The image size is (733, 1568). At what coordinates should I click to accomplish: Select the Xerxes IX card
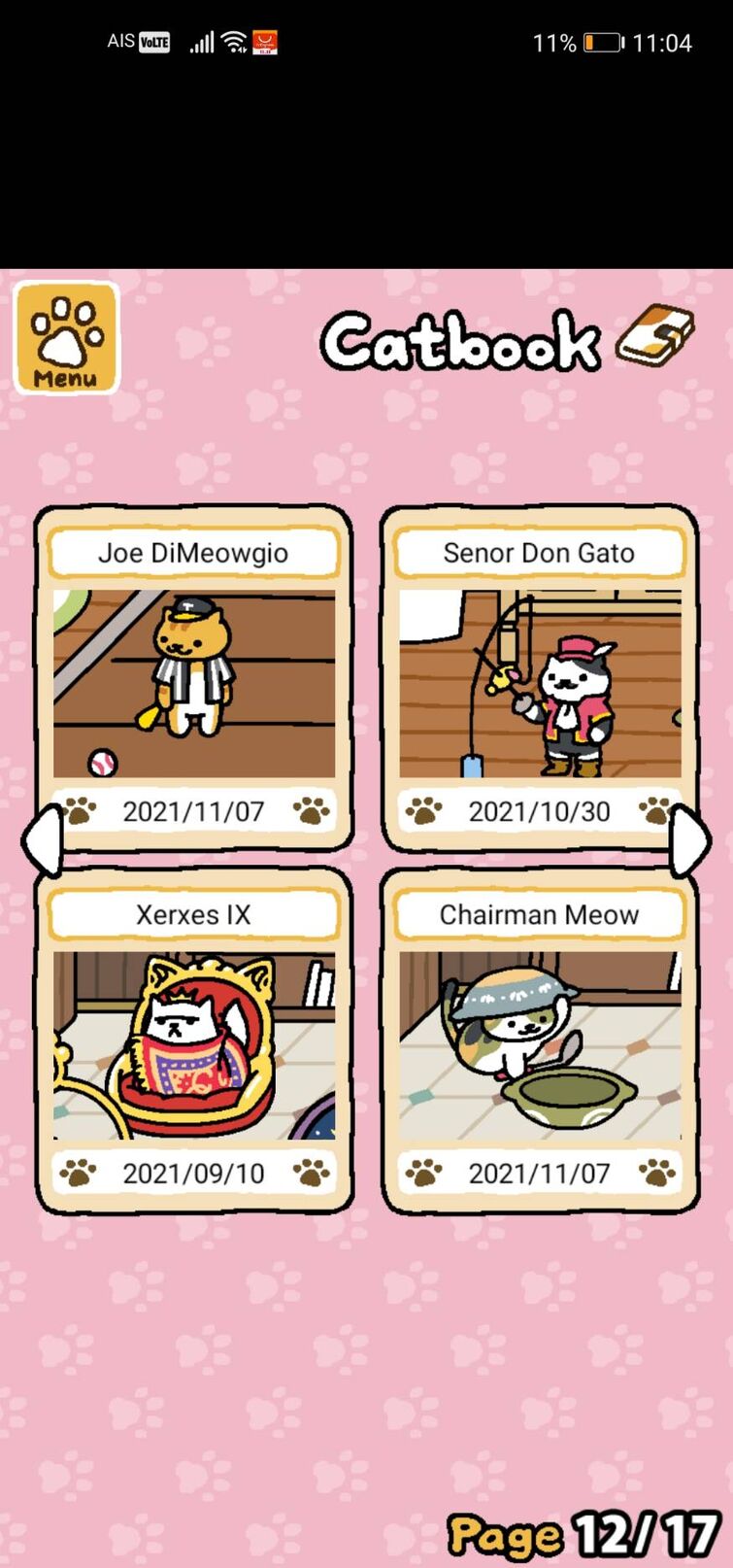(193, 1041)
